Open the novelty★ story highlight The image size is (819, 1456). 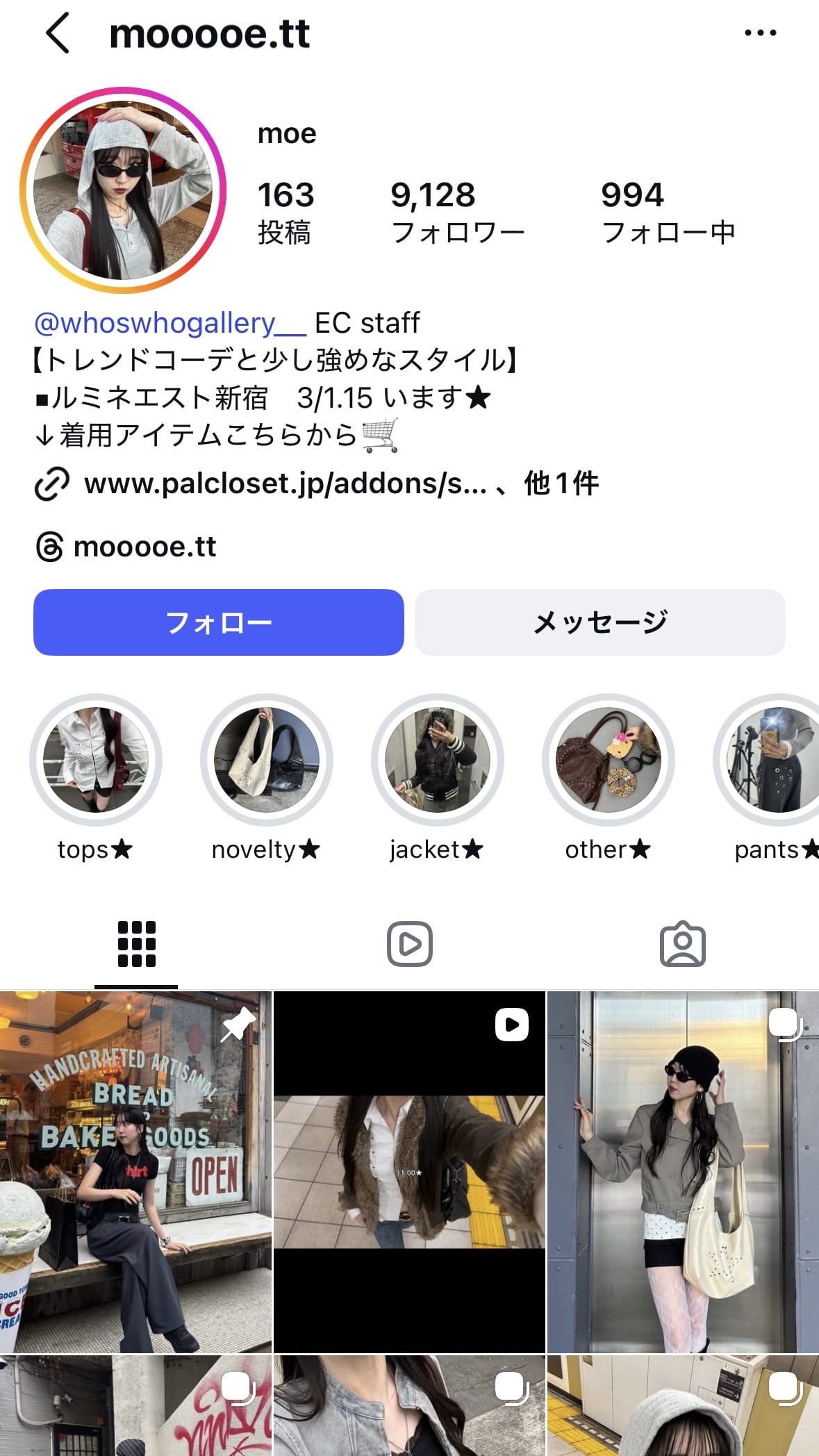(x=266, y=760)
